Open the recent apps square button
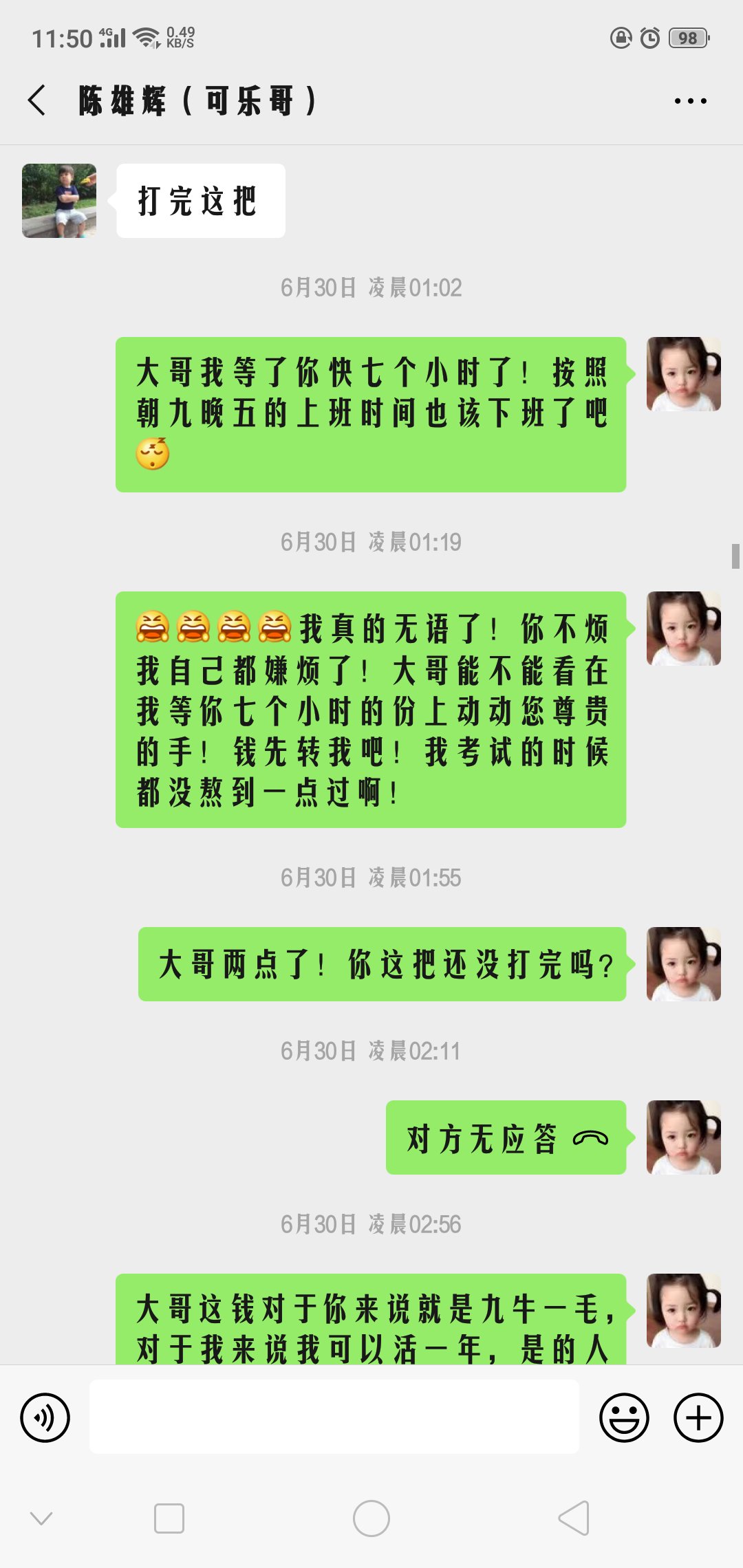Image resolution: width=743 pixels, height=1568 pixels. click(169, 1518)
